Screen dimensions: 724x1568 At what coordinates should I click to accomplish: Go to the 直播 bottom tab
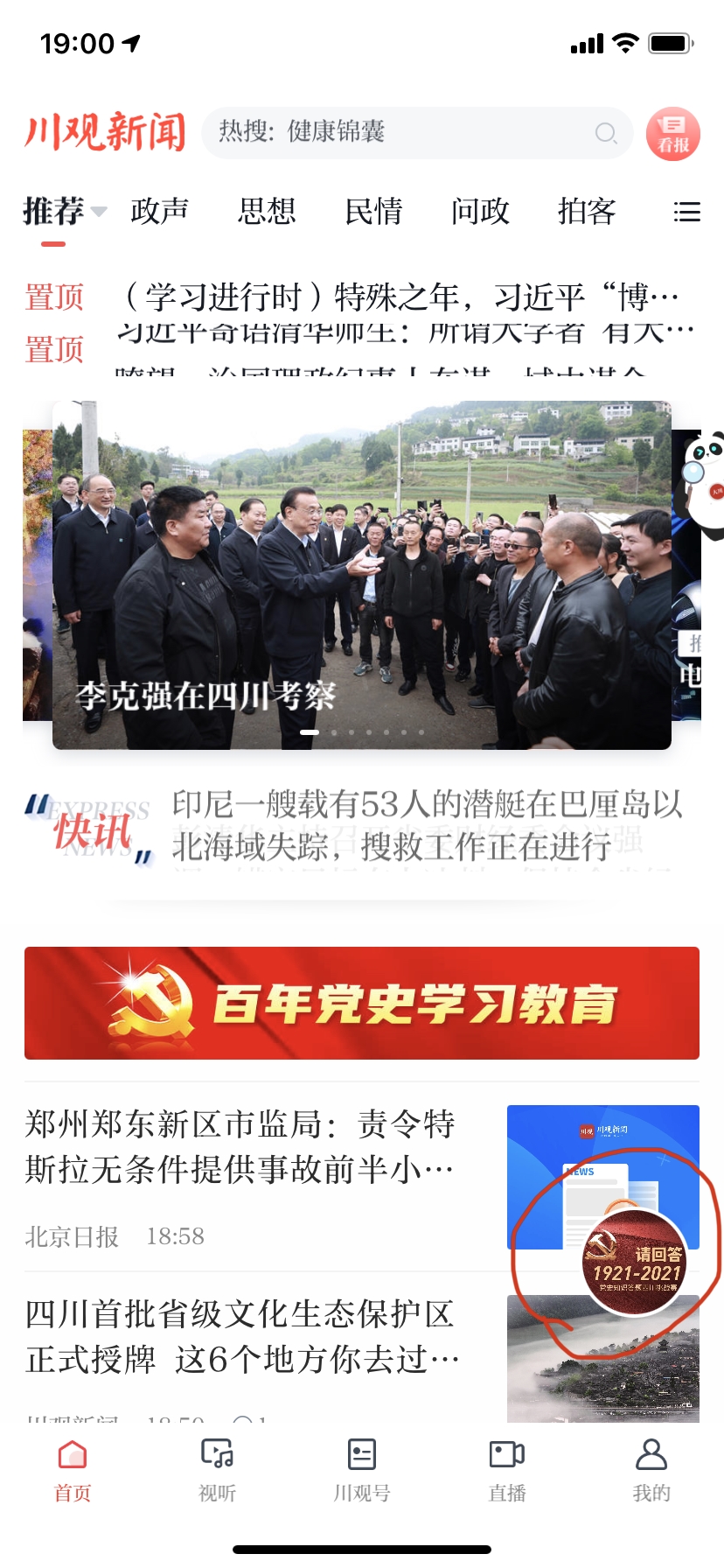506,1467
